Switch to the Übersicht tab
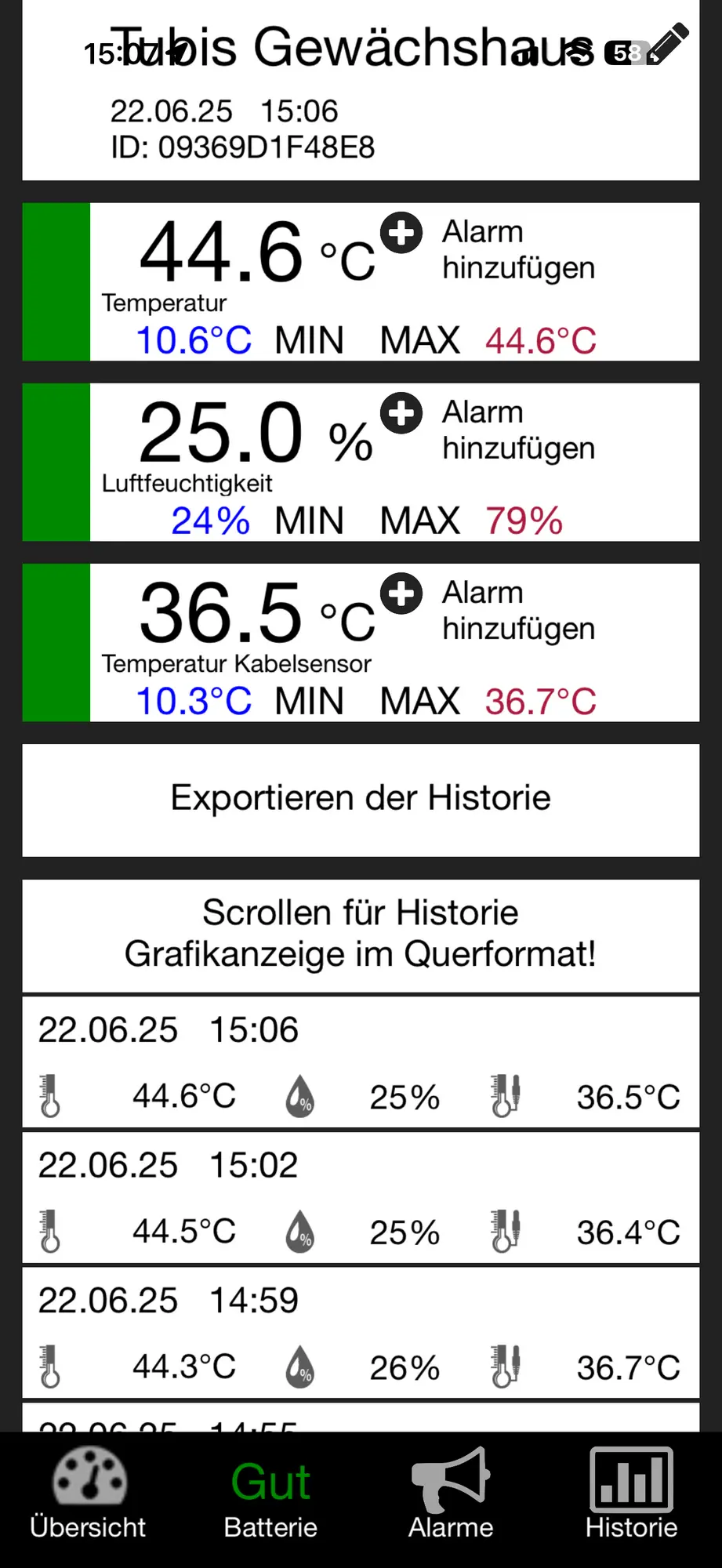Screen dimensions: 722x1568 tap(89, 1495)
